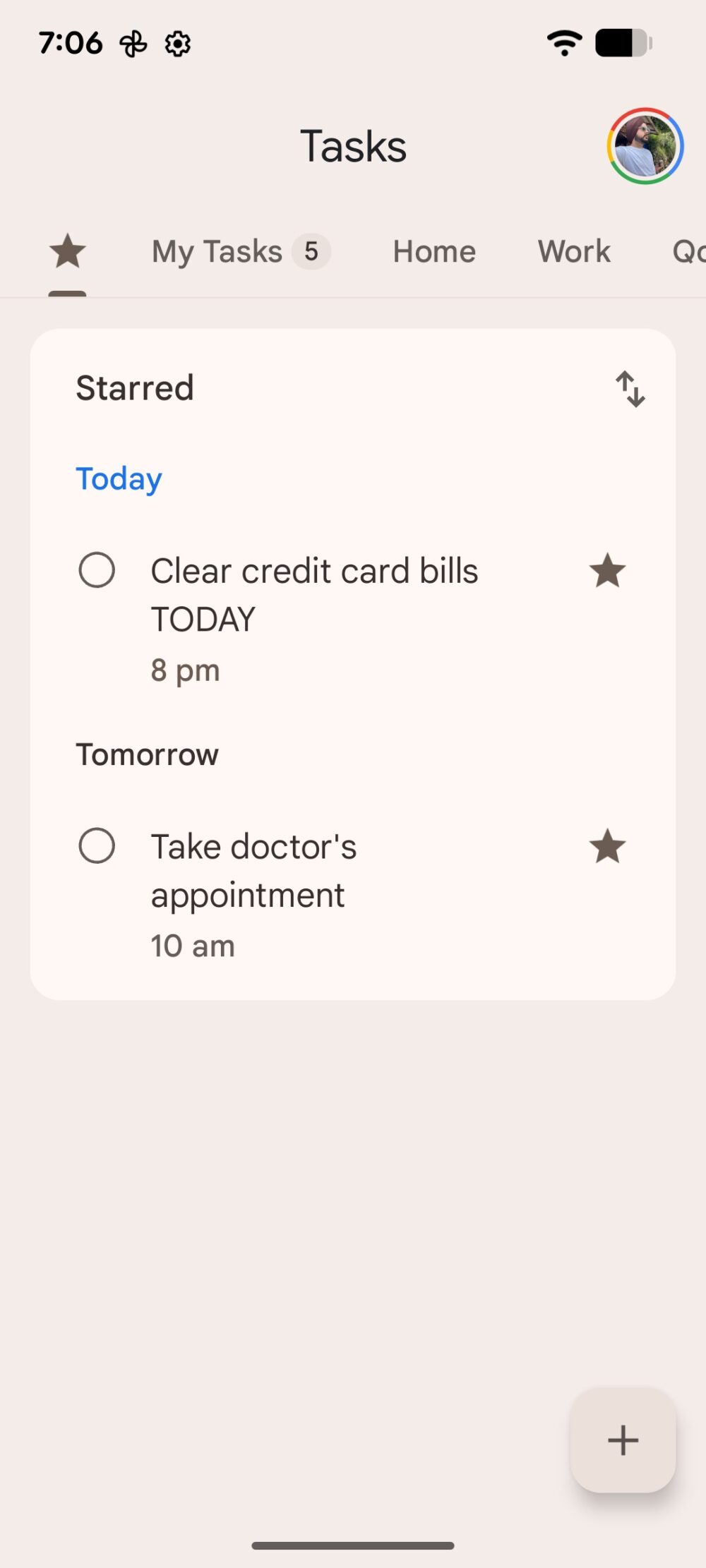The image size is (706, 1568).
Task: Select the star icon tab
Action: coord(67,251)
